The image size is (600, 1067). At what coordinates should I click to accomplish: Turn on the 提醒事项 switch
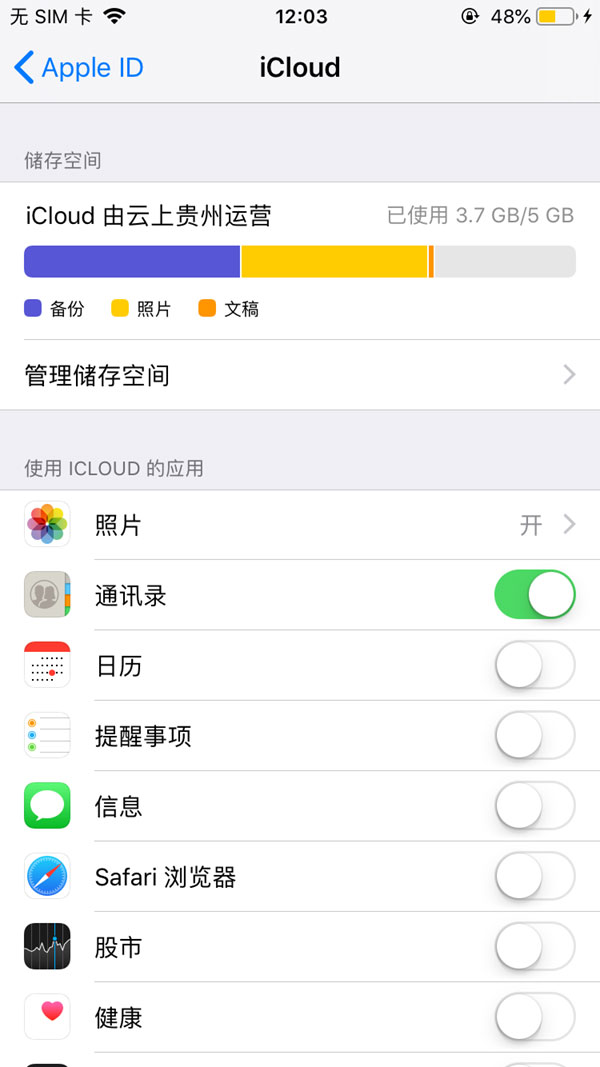tap(535, 735)
